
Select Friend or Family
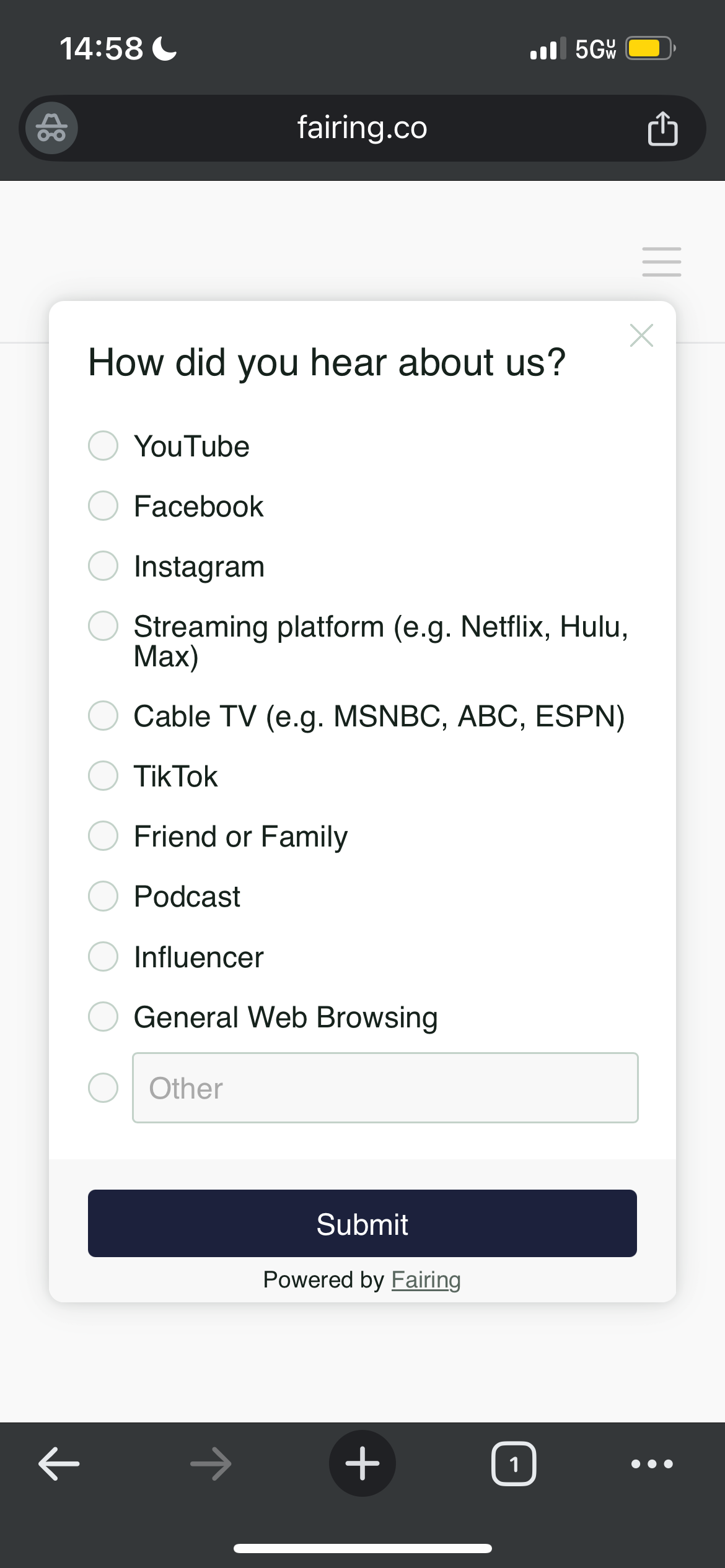point(103,836)
